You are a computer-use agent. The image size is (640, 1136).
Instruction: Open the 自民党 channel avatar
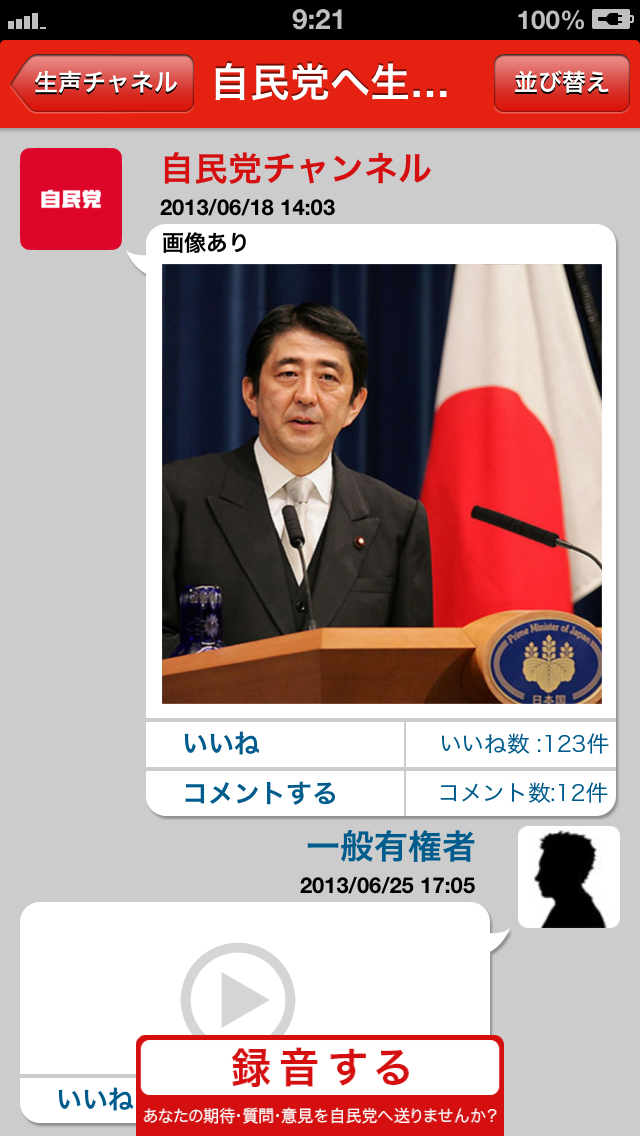coord(71,199)
